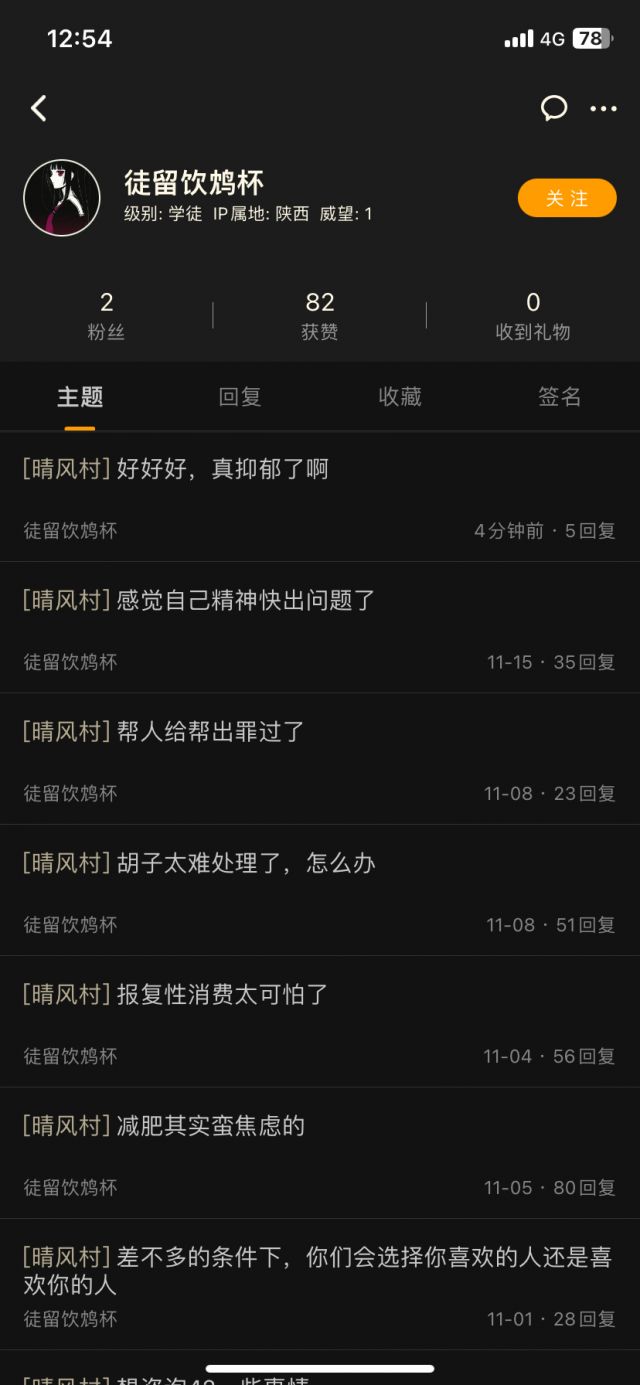View the profile avatar of 徒留饮鸩杯
This screenshot has width=640, height=1385.
coord(62,198)
